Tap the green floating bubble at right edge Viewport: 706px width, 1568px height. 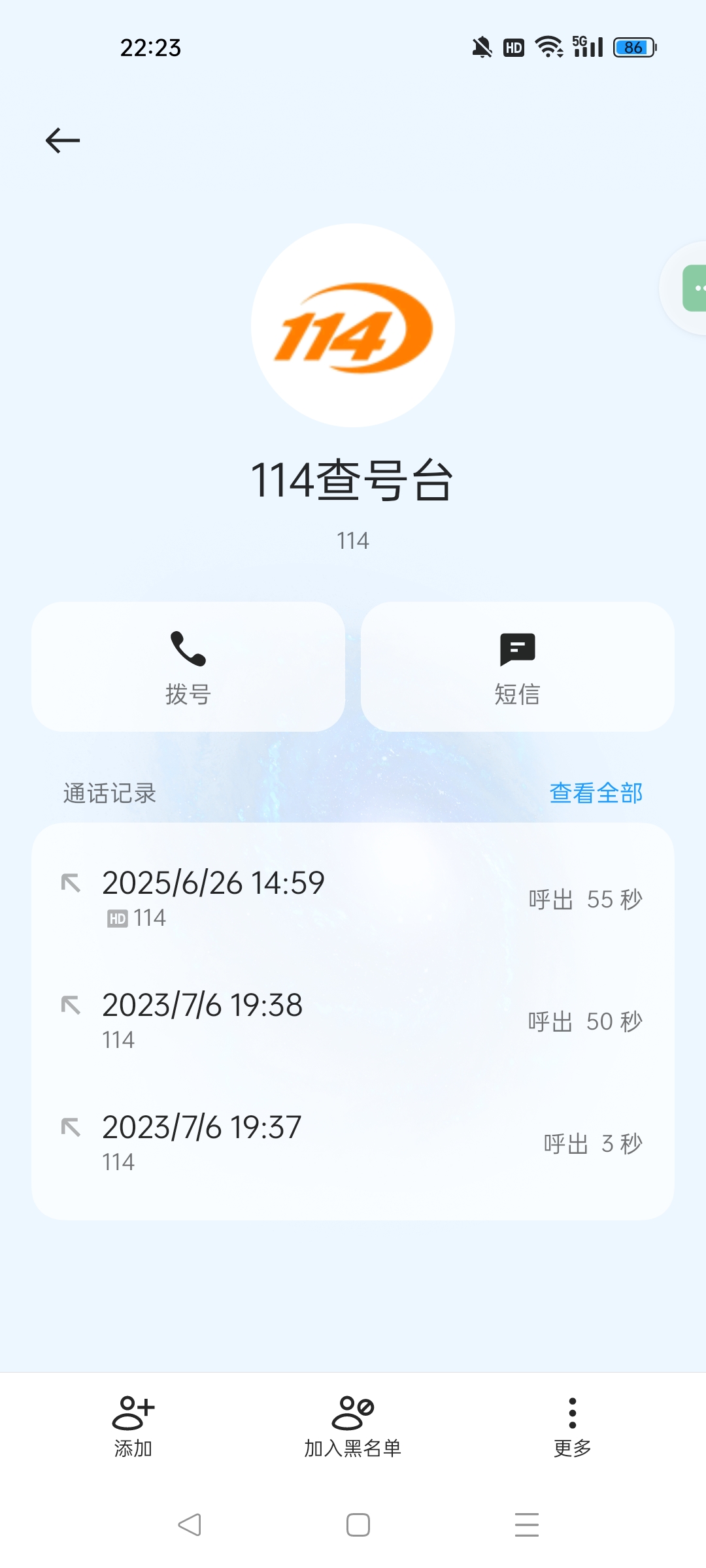[694, 288]
